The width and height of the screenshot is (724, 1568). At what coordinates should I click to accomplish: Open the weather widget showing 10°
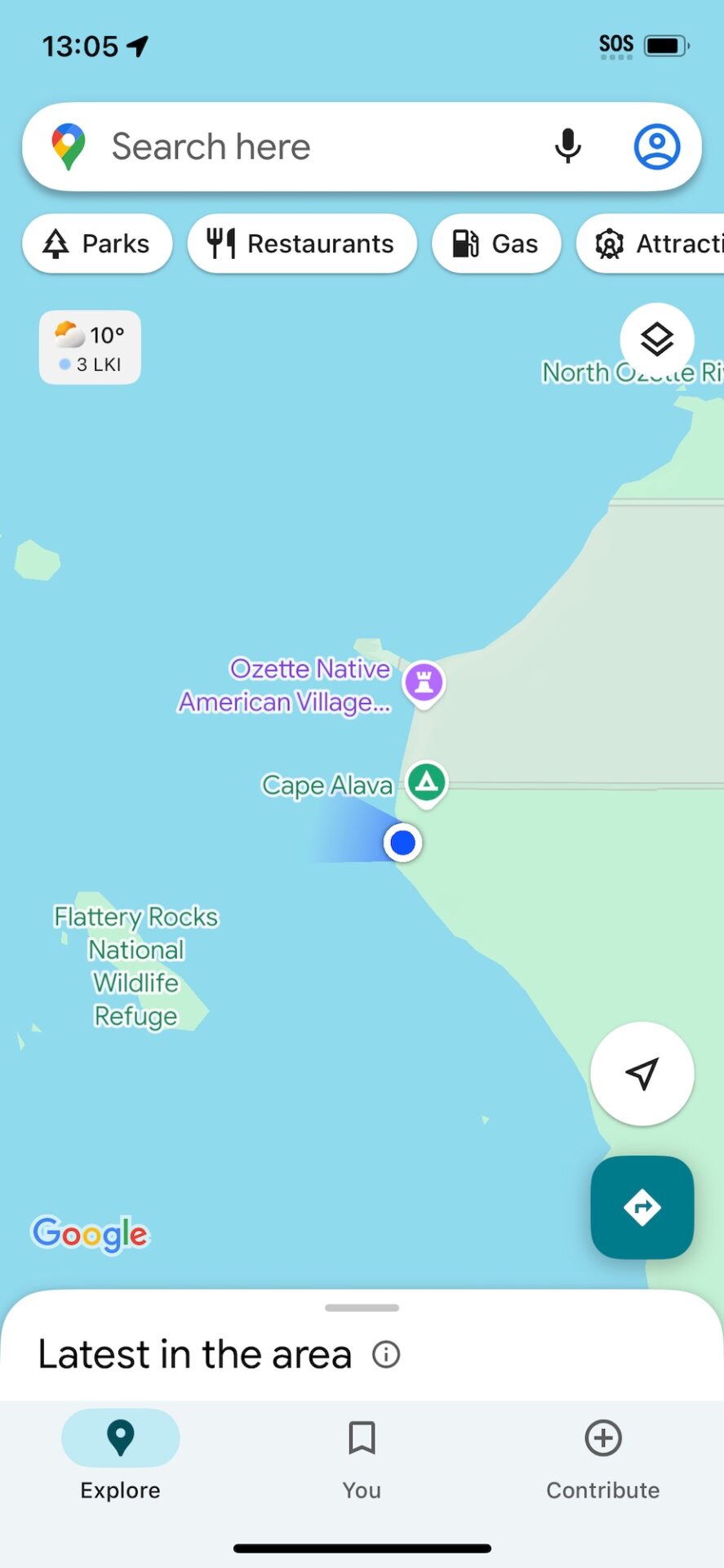click(x=90, y=347)
